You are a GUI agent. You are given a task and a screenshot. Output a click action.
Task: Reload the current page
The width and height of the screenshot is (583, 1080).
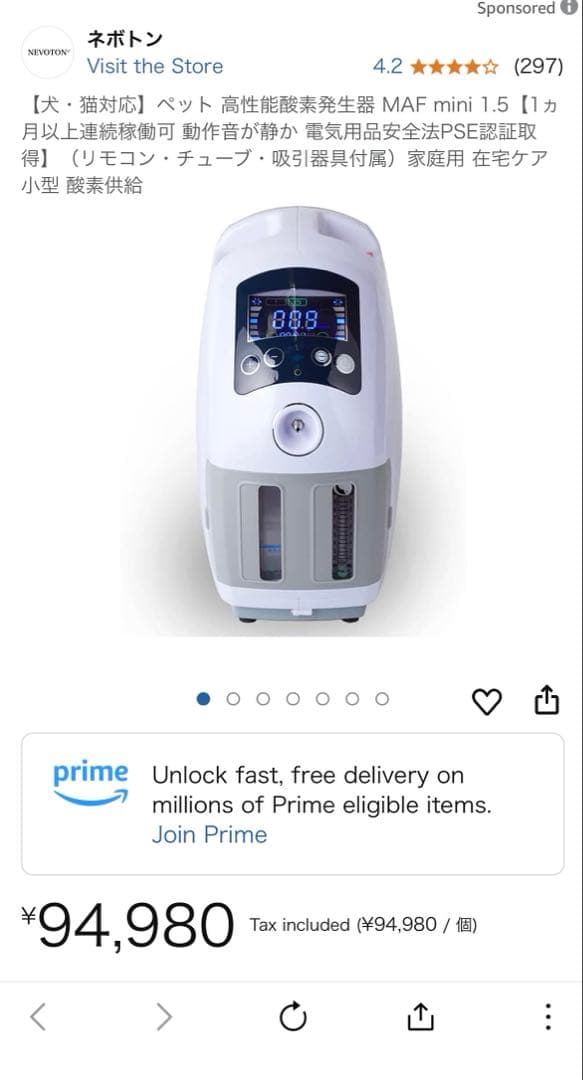pos(293,1017)
